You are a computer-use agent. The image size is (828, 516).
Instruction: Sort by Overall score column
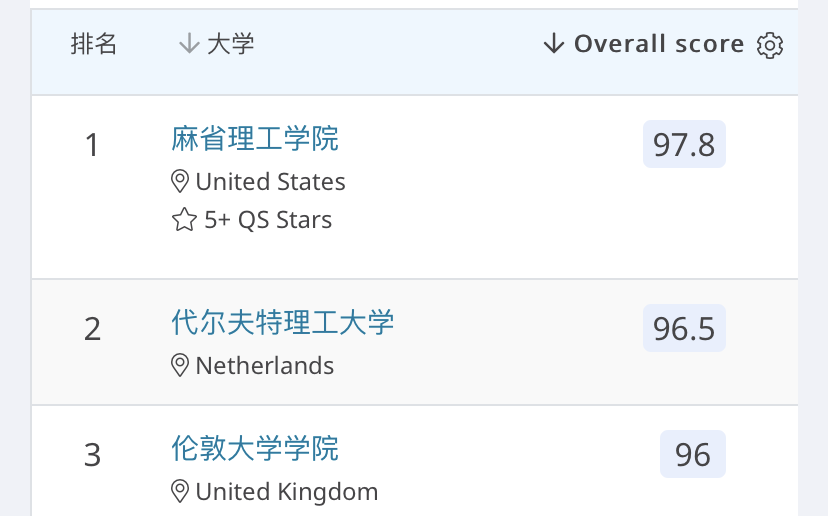click(644, 44)
